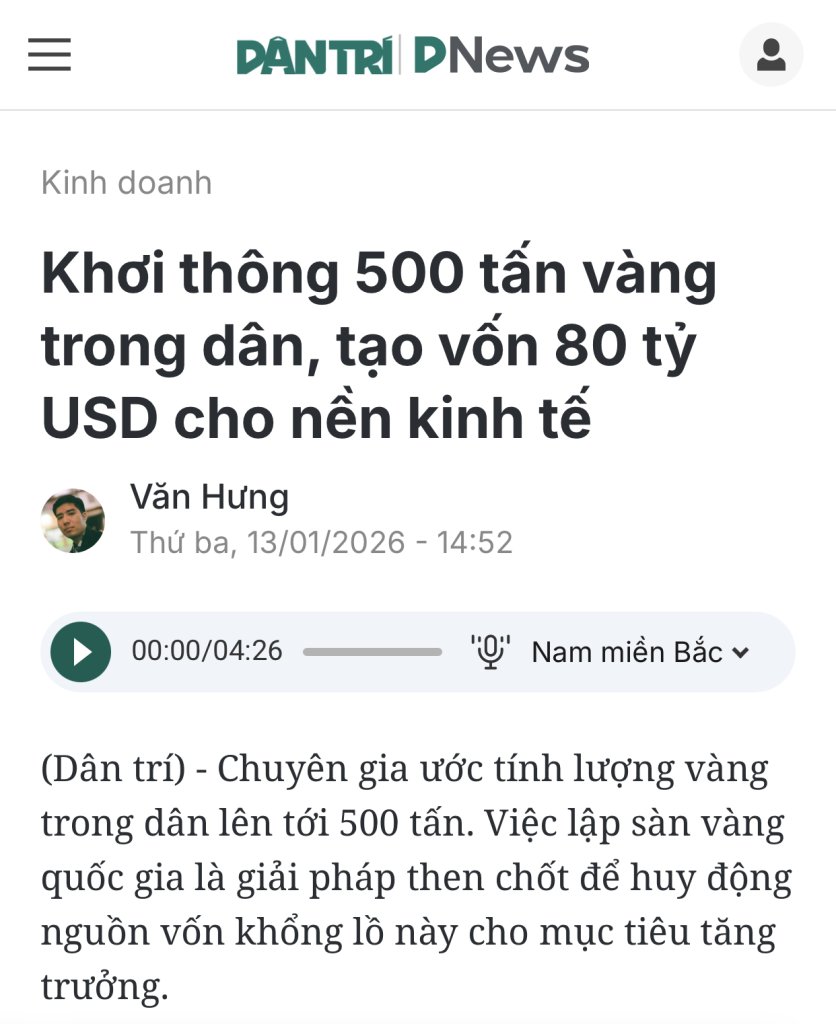The height and width of the screenshot is (1024, 836).
Task: Open the hamburger menu
Action: (x=50, y=55)
